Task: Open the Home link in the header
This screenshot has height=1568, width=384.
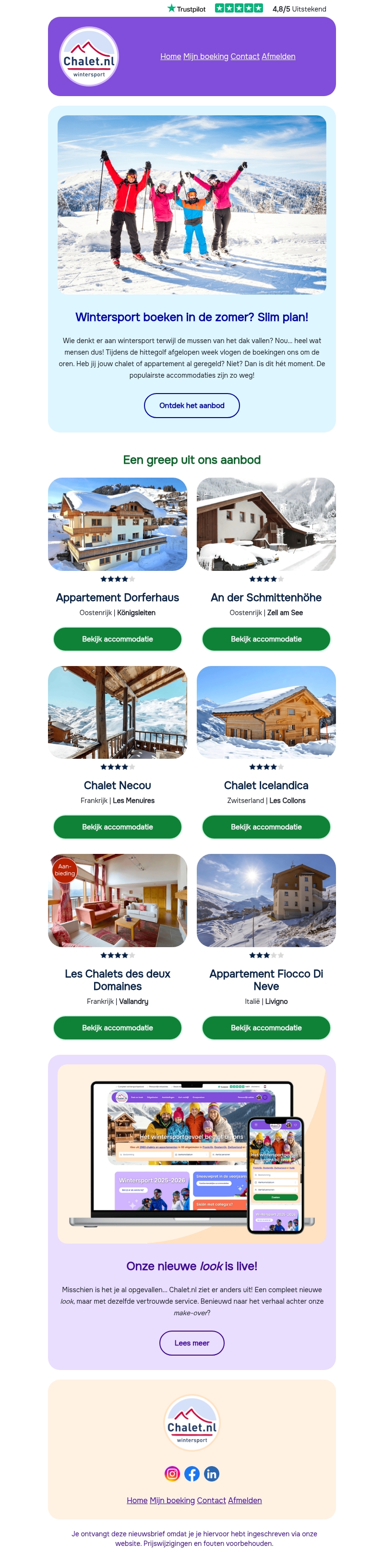Action: click(170, 57)
